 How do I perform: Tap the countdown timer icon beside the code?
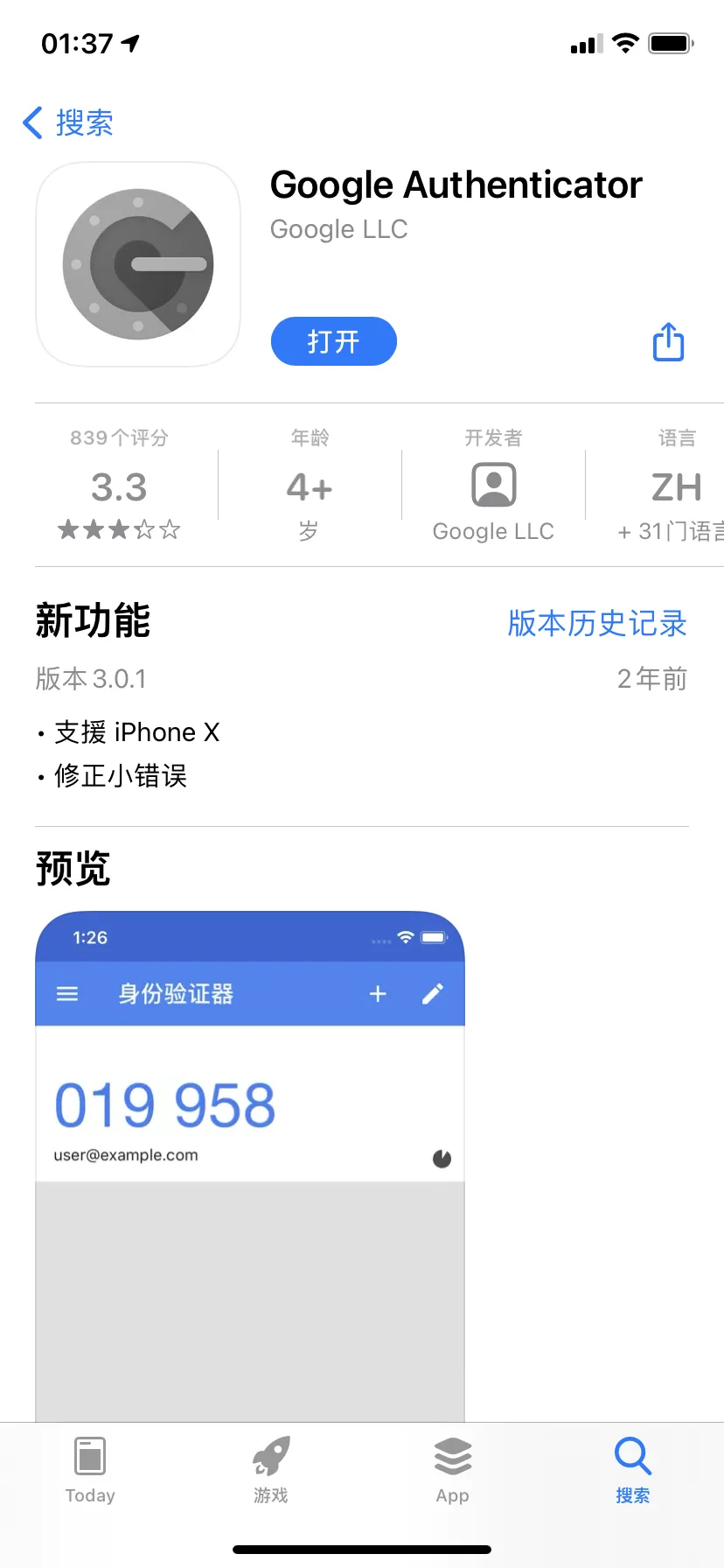442,1158
